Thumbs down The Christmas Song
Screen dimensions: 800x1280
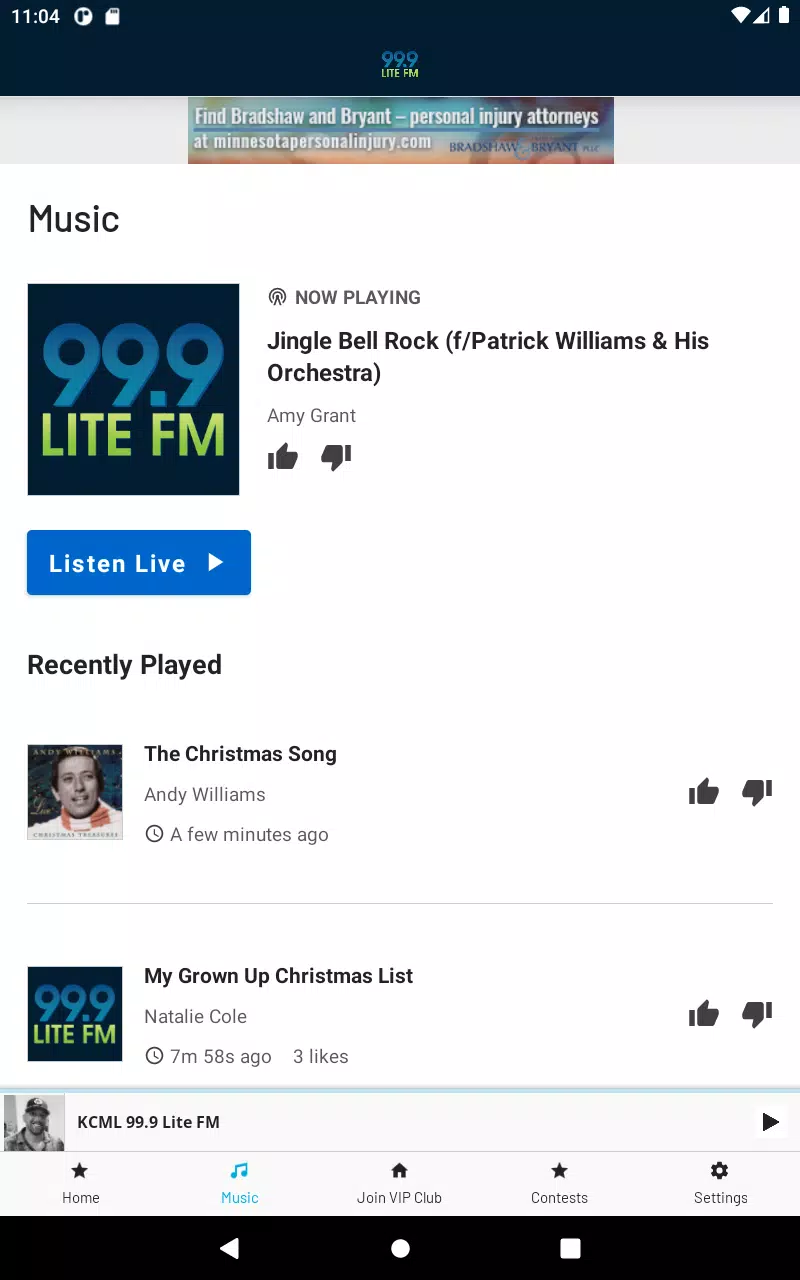click(757, 793)
